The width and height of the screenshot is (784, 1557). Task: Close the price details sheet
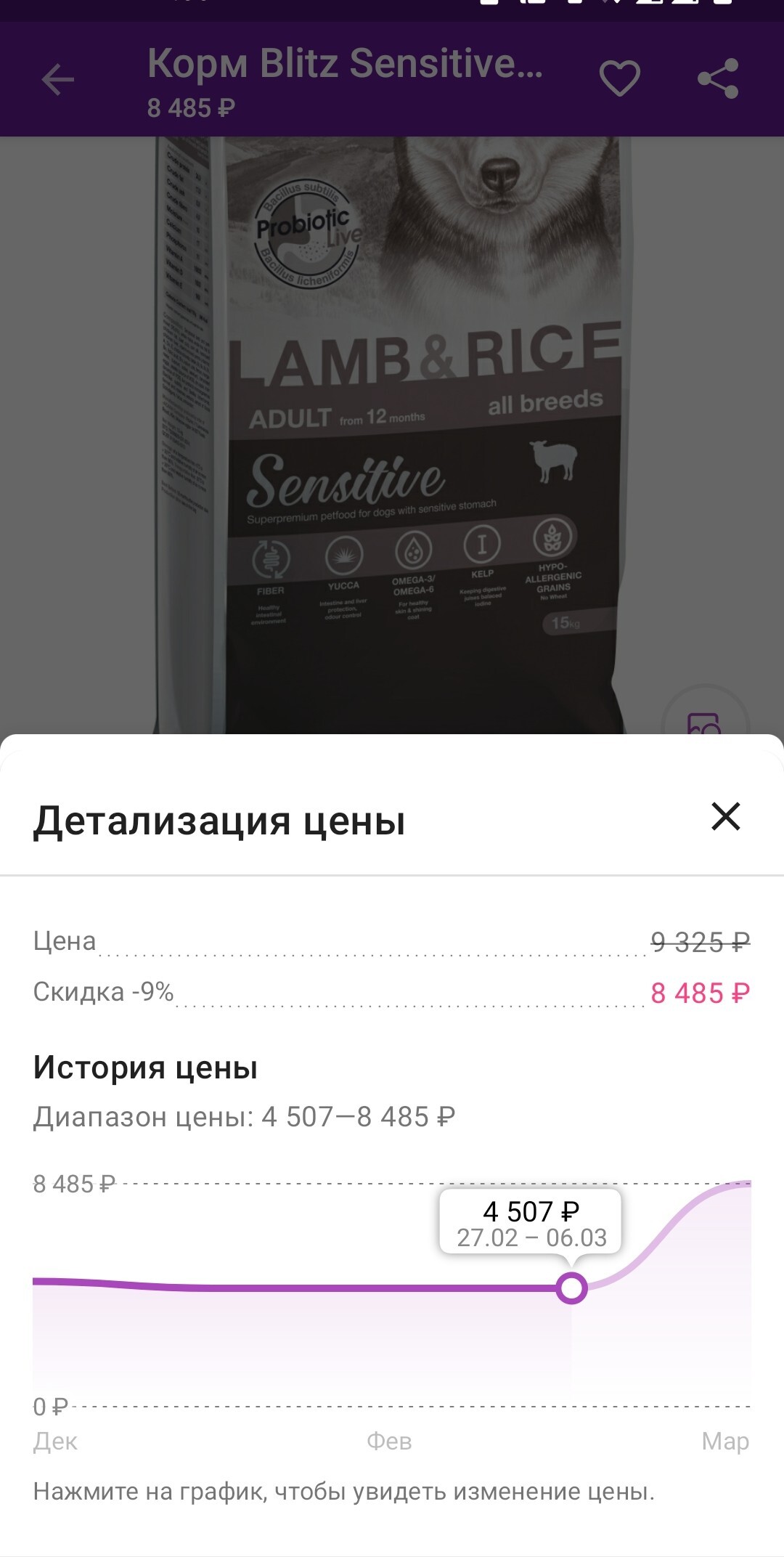pyautogui.click(x=725, y=817)
